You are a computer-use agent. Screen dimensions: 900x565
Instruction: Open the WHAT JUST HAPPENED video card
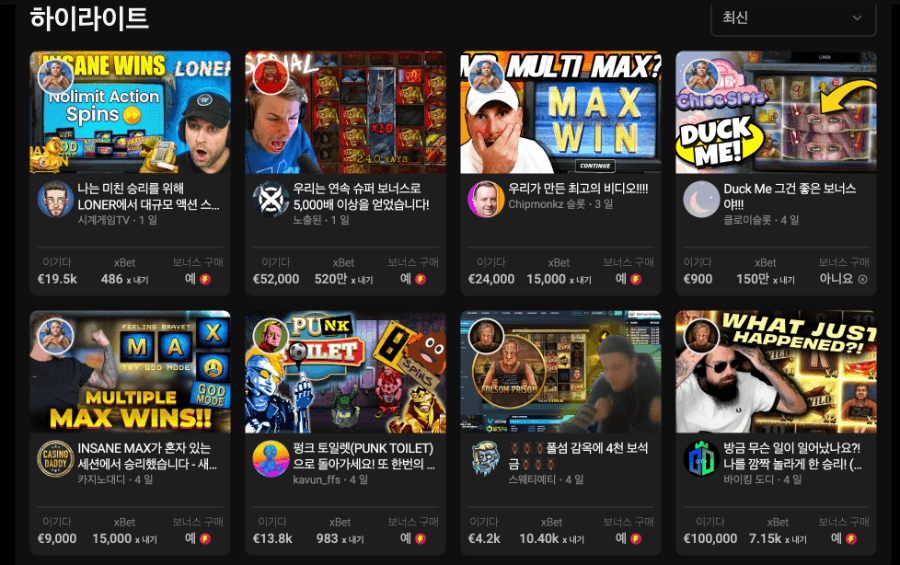[x=776, y=372]
